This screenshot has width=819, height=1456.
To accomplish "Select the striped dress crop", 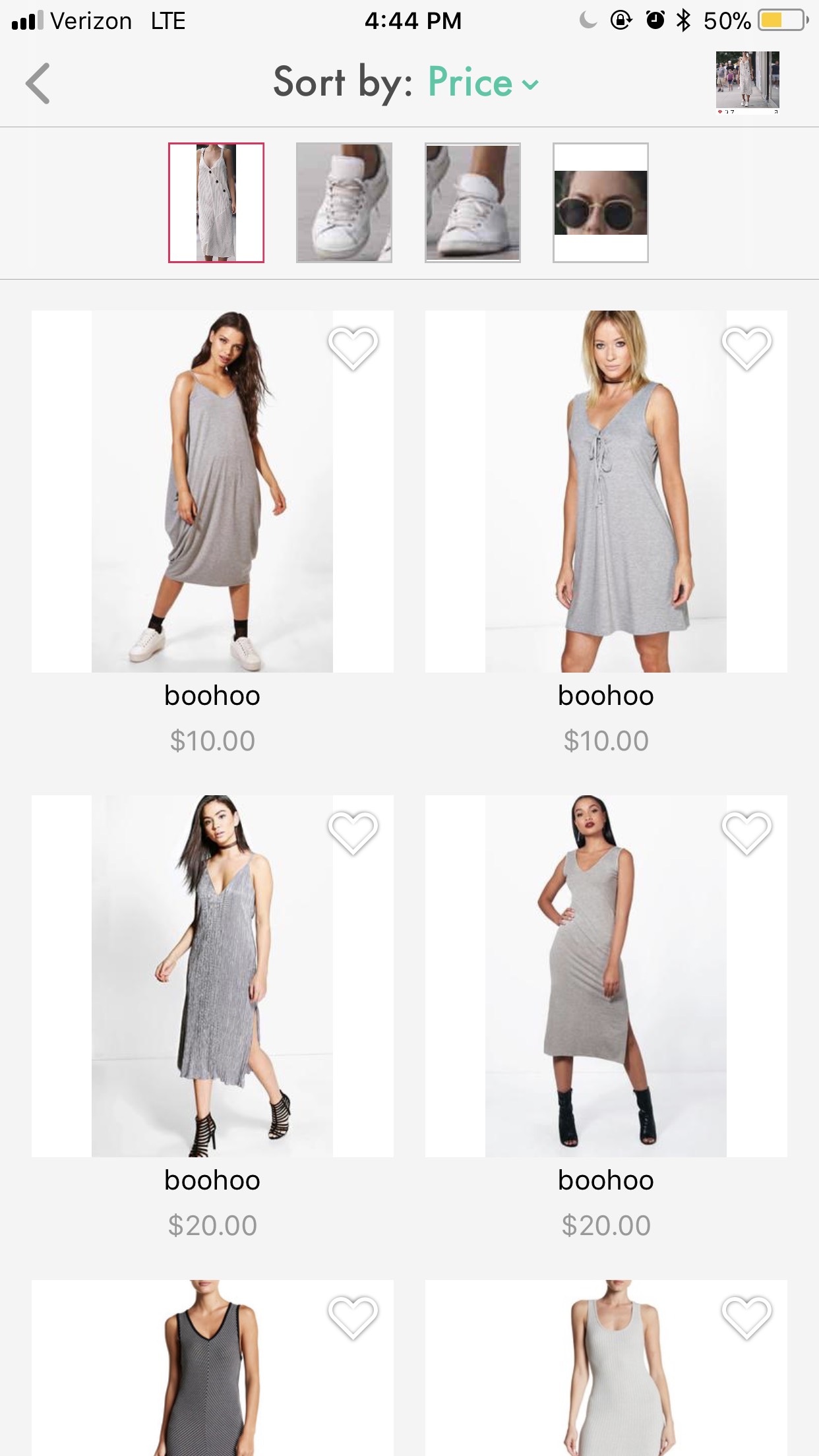I will 216,202.
